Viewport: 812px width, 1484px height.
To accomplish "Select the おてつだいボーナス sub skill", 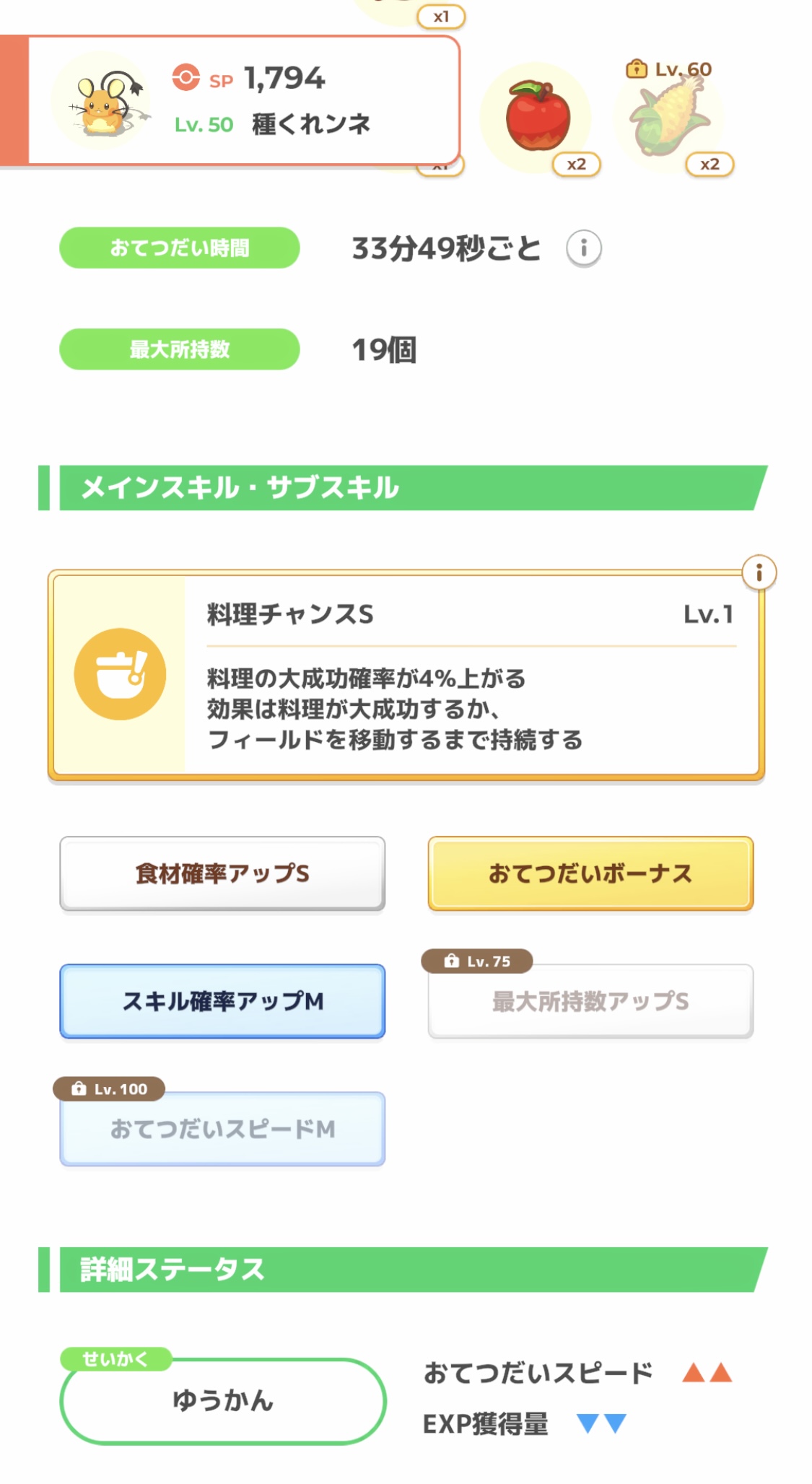I will [590, 873].
